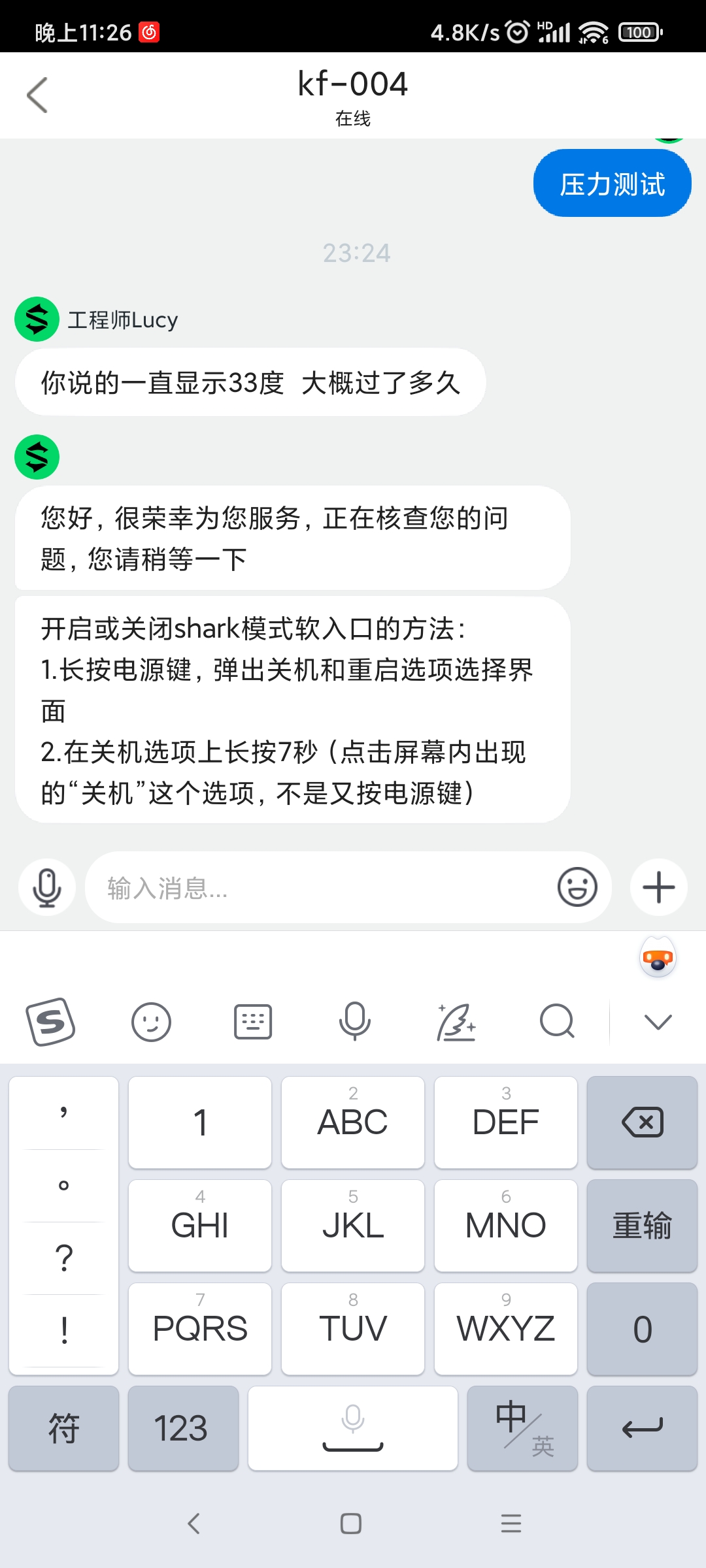Open the Sogou keyboard logo menu
The height and width of the screenshot is (1568, 706).
click(50, 1021)
